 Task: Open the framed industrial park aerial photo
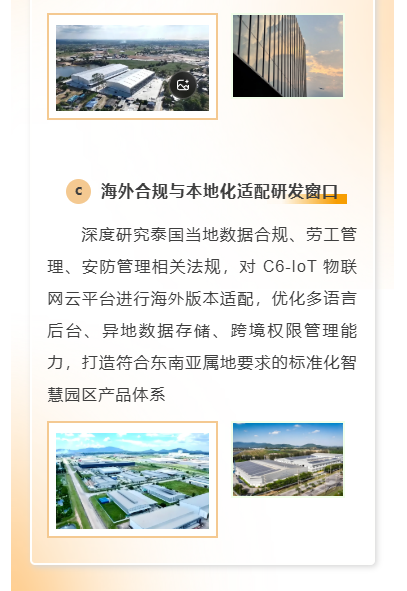[132, 479]
